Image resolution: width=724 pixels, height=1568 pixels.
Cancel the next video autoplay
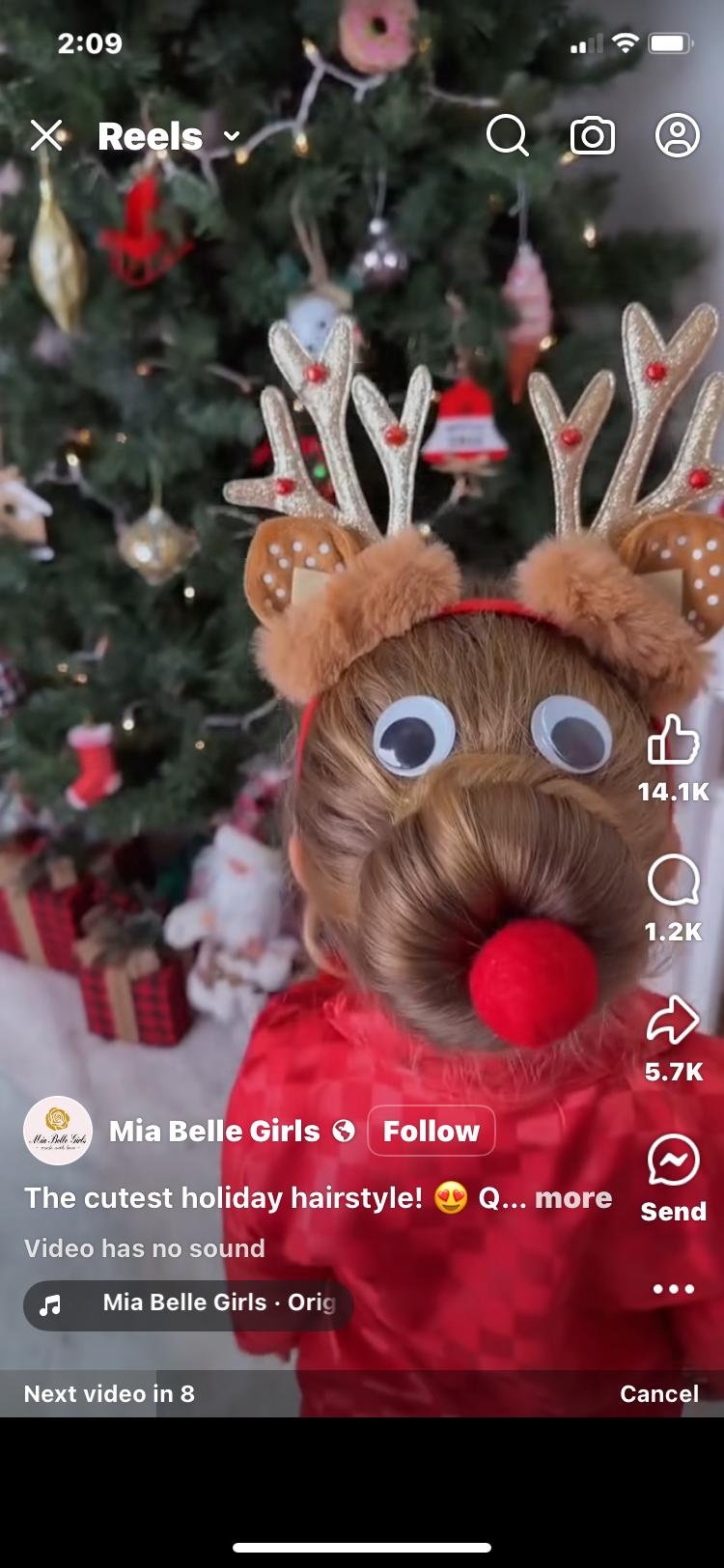pyautogui.click(x=658, y=1393)
